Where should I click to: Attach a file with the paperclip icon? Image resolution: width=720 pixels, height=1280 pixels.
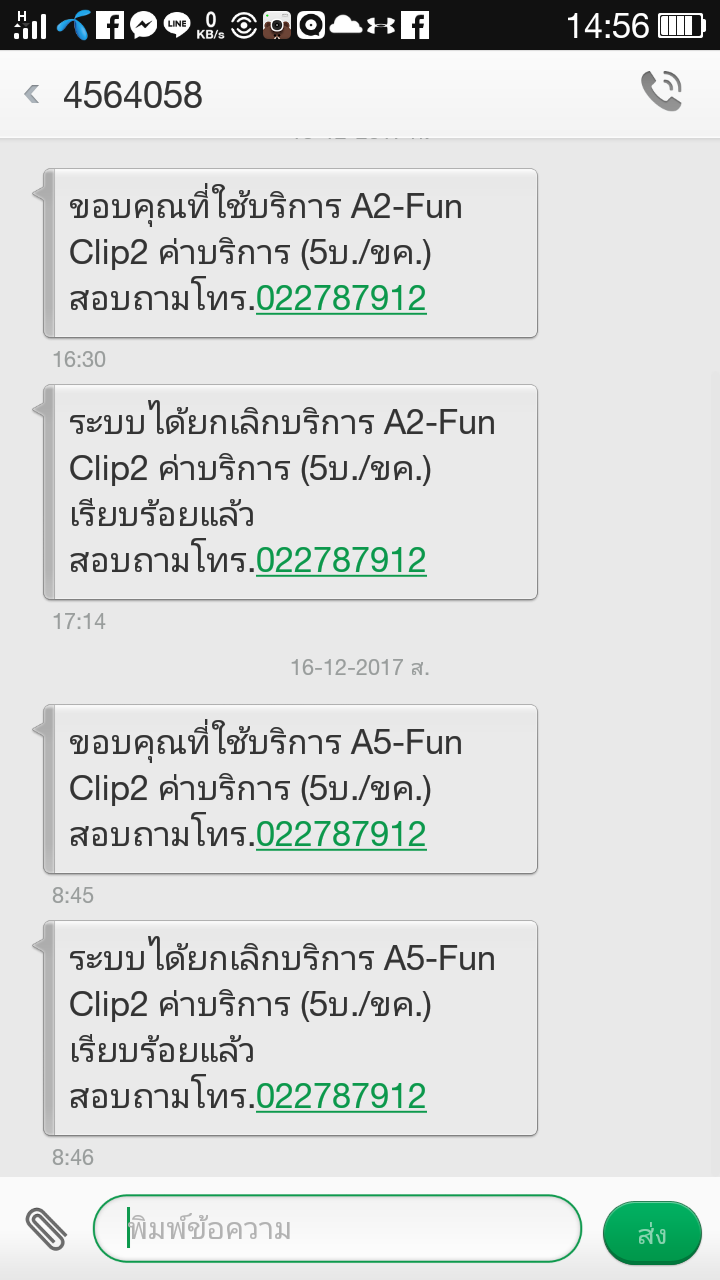(x=45, y=1229)
